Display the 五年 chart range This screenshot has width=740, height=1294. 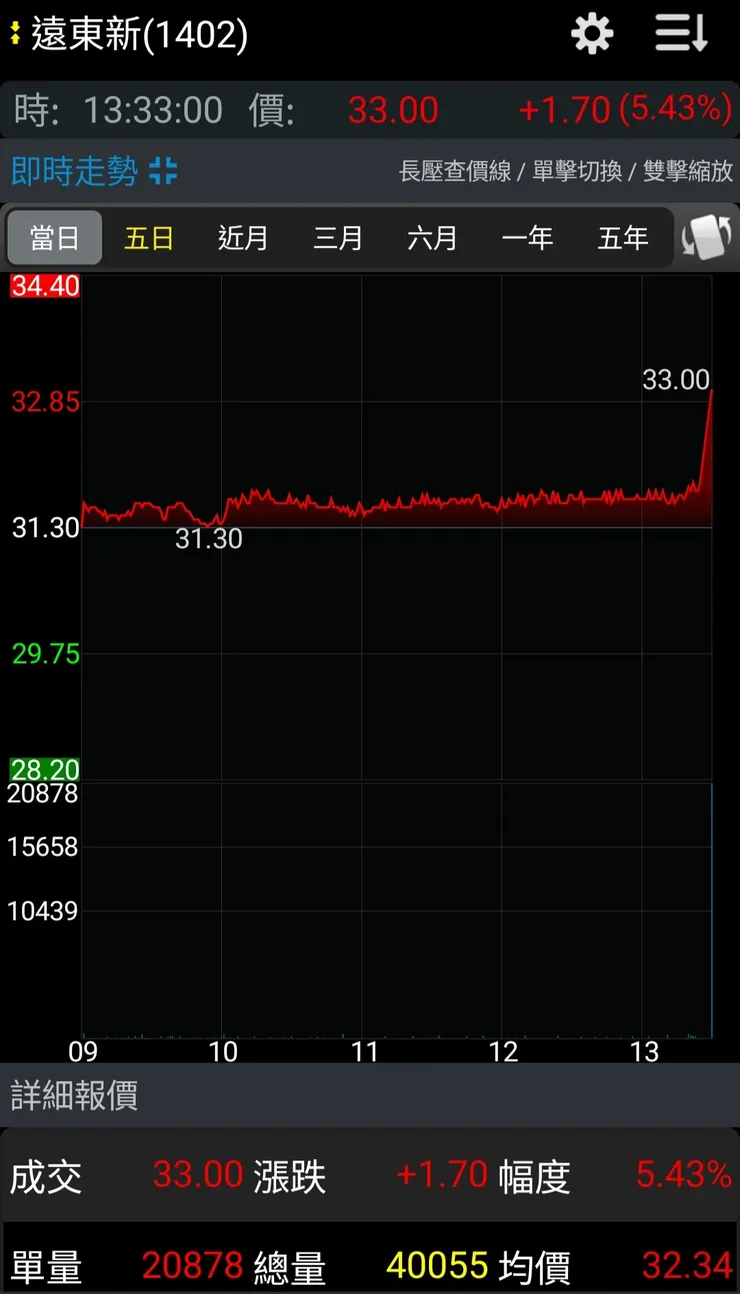[622, 238]
